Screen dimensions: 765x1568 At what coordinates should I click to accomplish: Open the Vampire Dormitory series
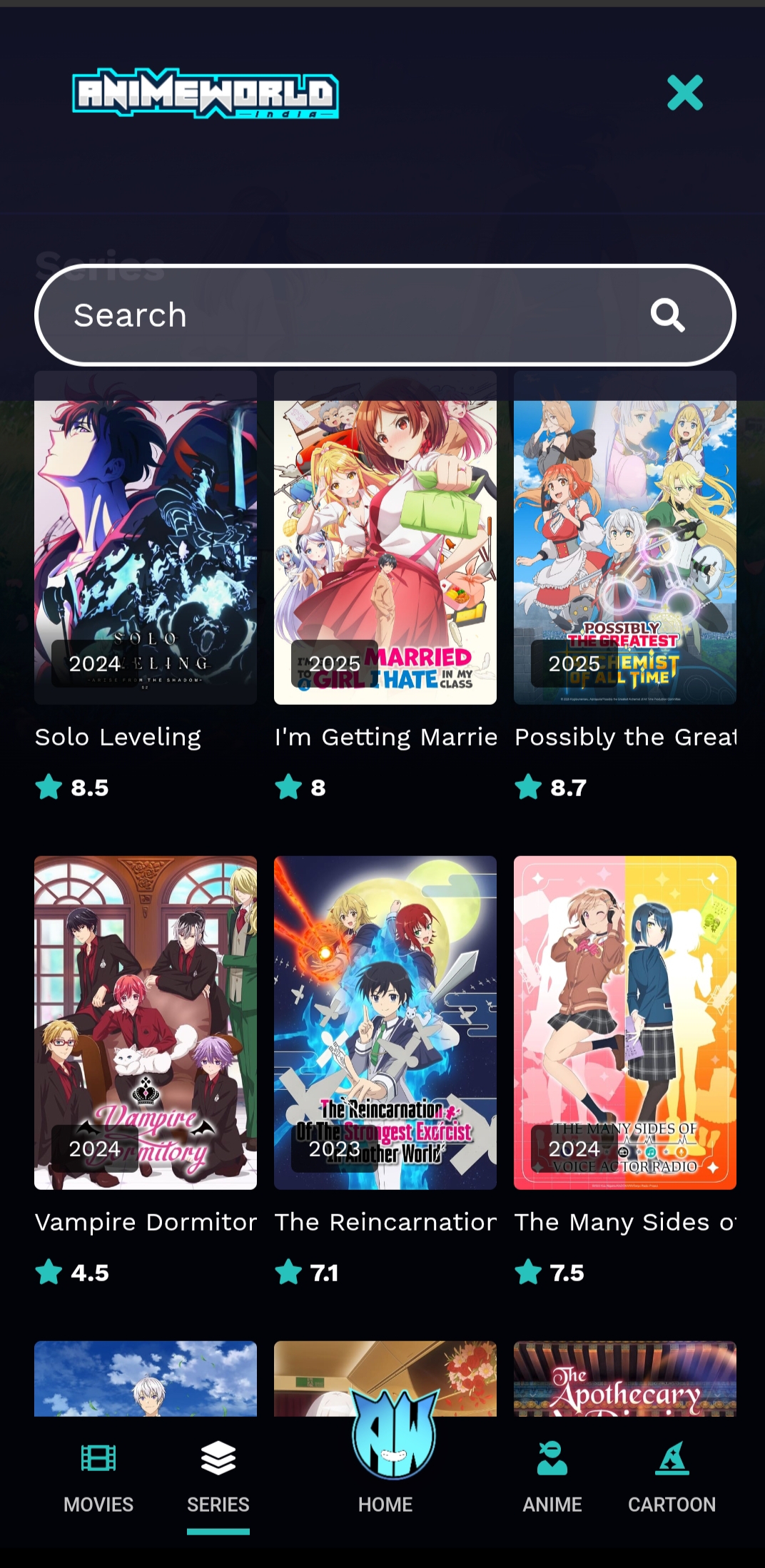click(x=146, y=1022)
